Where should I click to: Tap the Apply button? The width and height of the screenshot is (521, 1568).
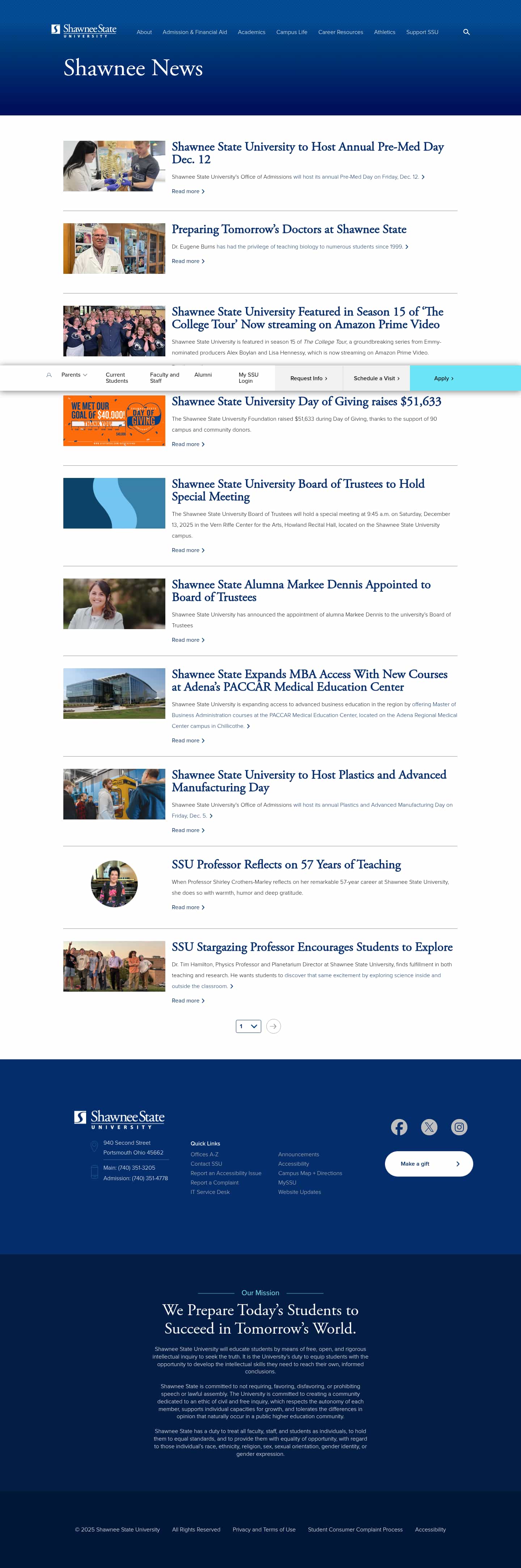pyautogui.click(x=443, y=378)
